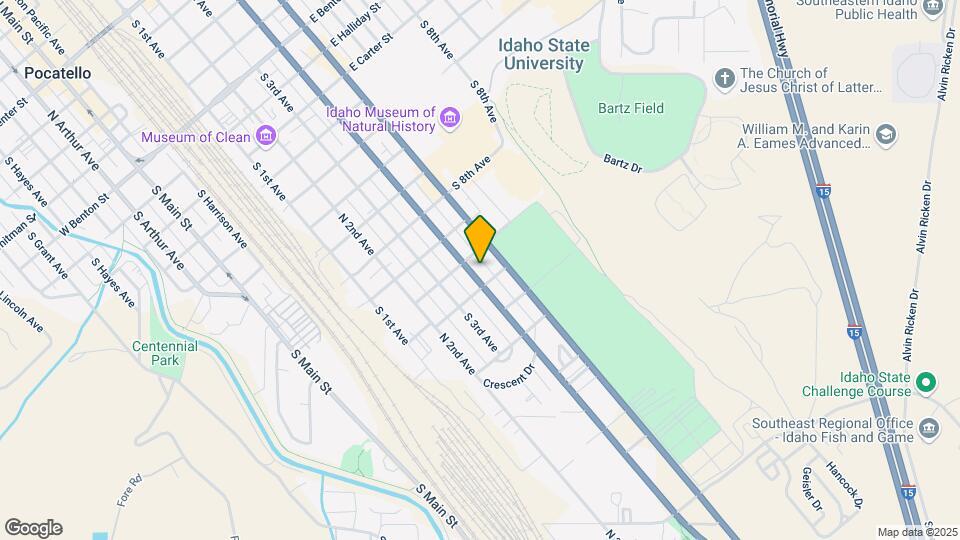Open Southeastern Idaho Public Health pin
960x540 pixels.
pos(933,8)
